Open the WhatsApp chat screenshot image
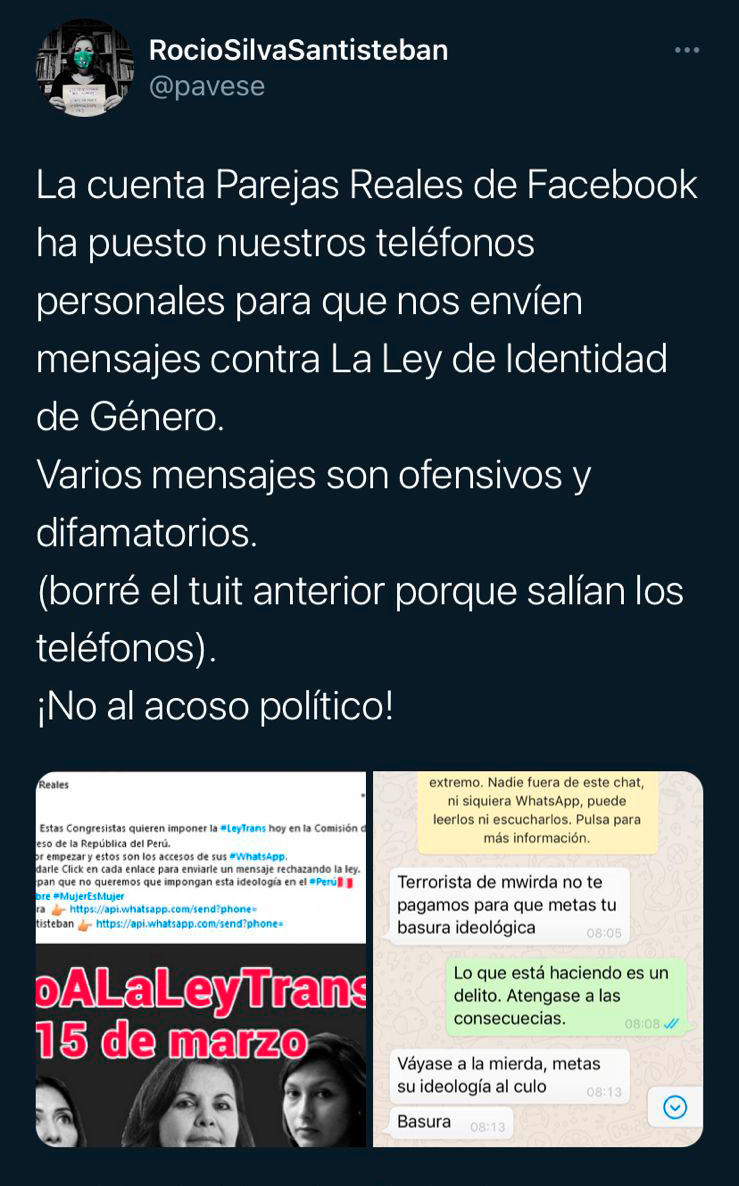Image resolution: width=739 pixels, height=1186 pixels. [x=538, y=958]
